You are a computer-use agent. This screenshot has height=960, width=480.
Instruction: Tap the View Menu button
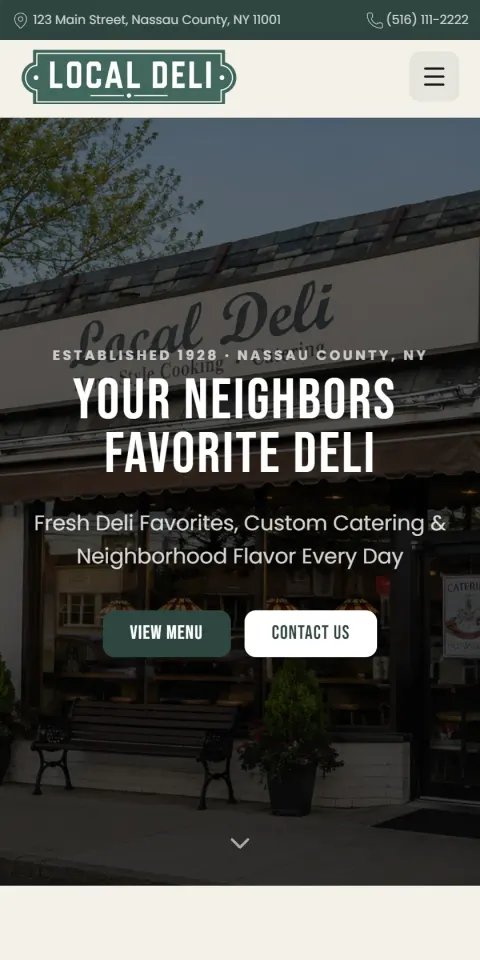(x=167, y=633)
